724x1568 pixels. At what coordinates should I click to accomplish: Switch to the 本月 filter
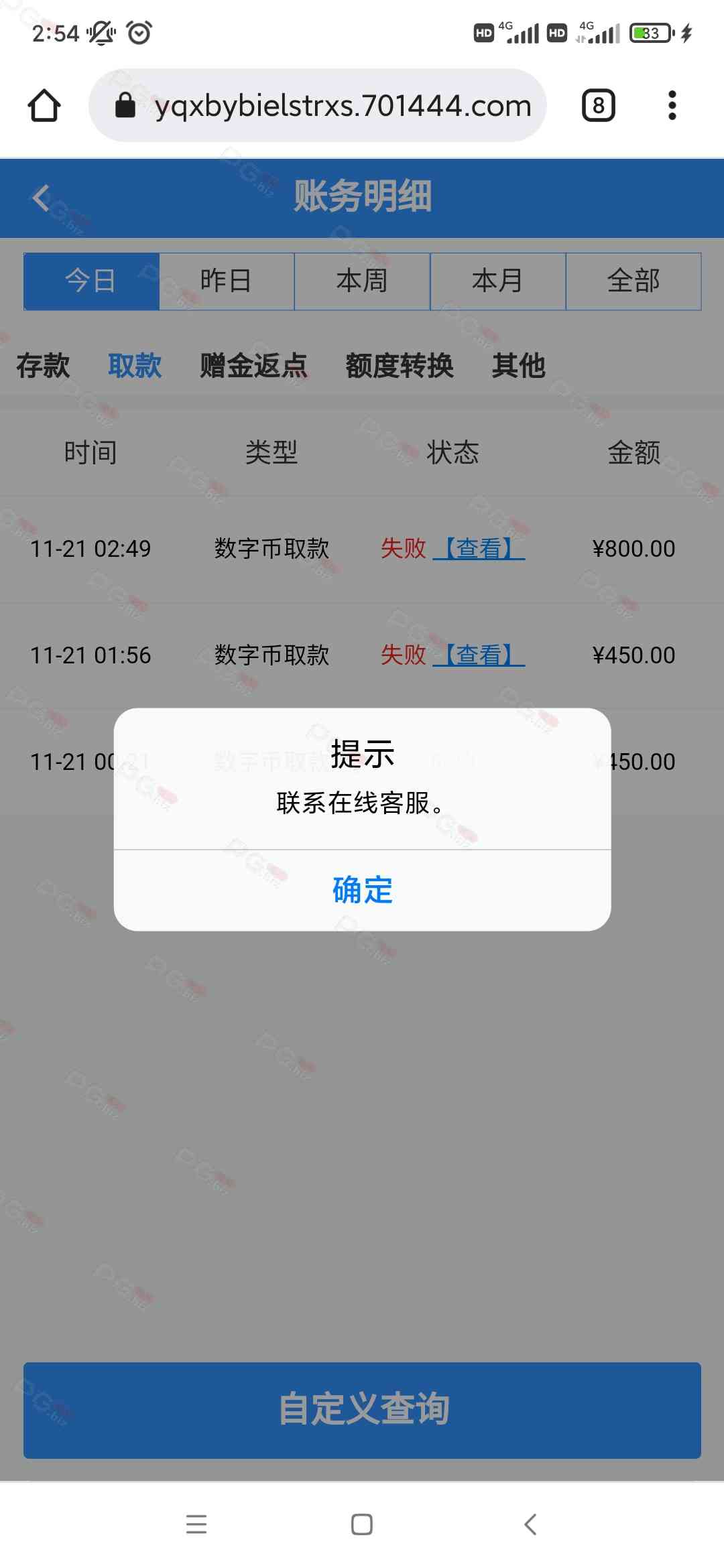click(x=497, y=281)
